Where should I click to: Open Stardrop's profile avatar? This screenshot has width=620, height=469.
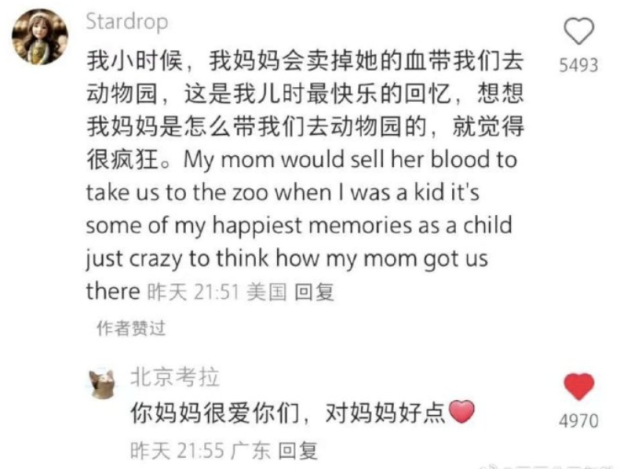click(x=39, y=38)
